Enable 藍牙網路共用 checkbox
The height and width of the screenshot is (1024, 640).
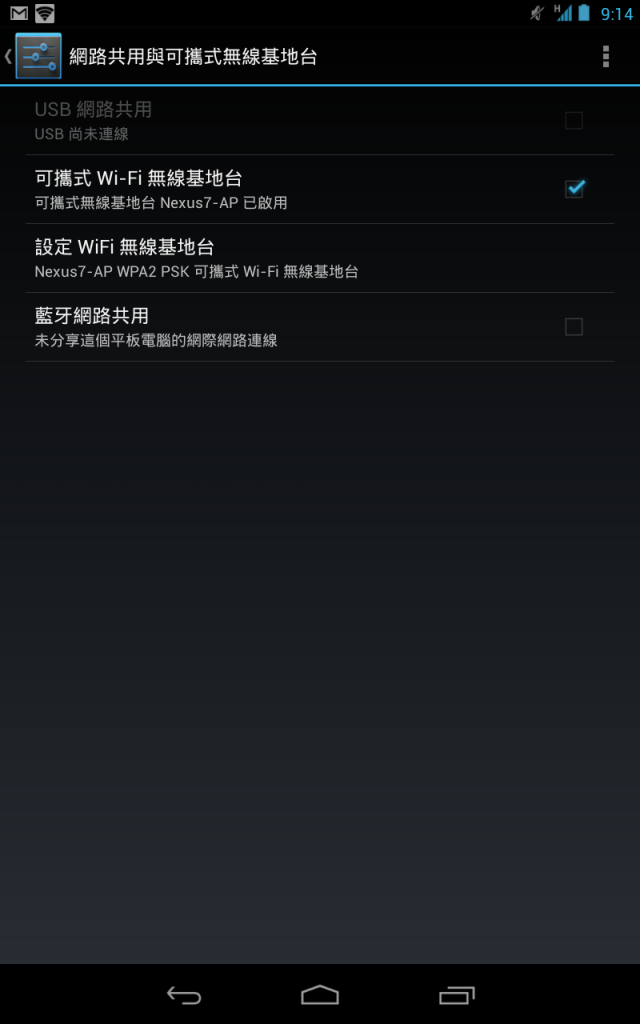click(574, 326)
